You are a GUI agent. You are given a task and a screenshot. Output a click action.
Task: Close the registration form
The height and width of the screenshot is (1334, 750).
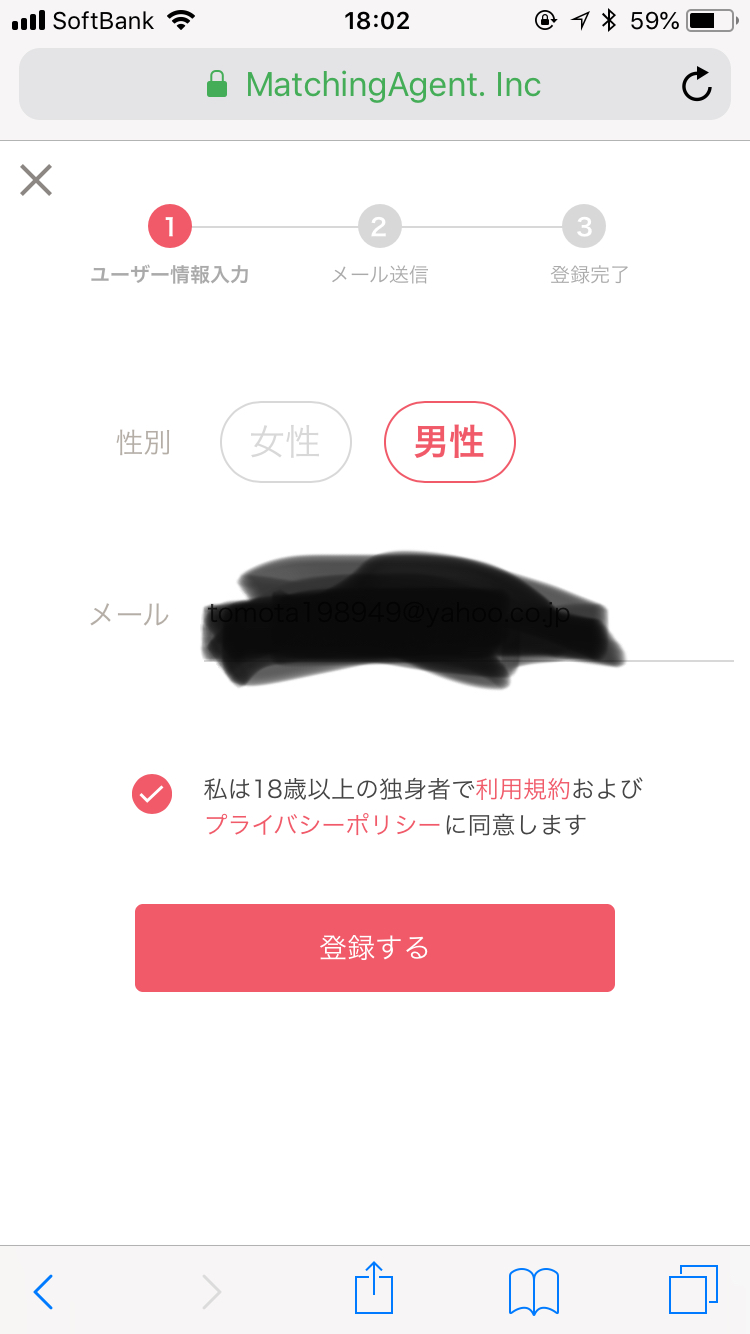[x=36, y=181]
